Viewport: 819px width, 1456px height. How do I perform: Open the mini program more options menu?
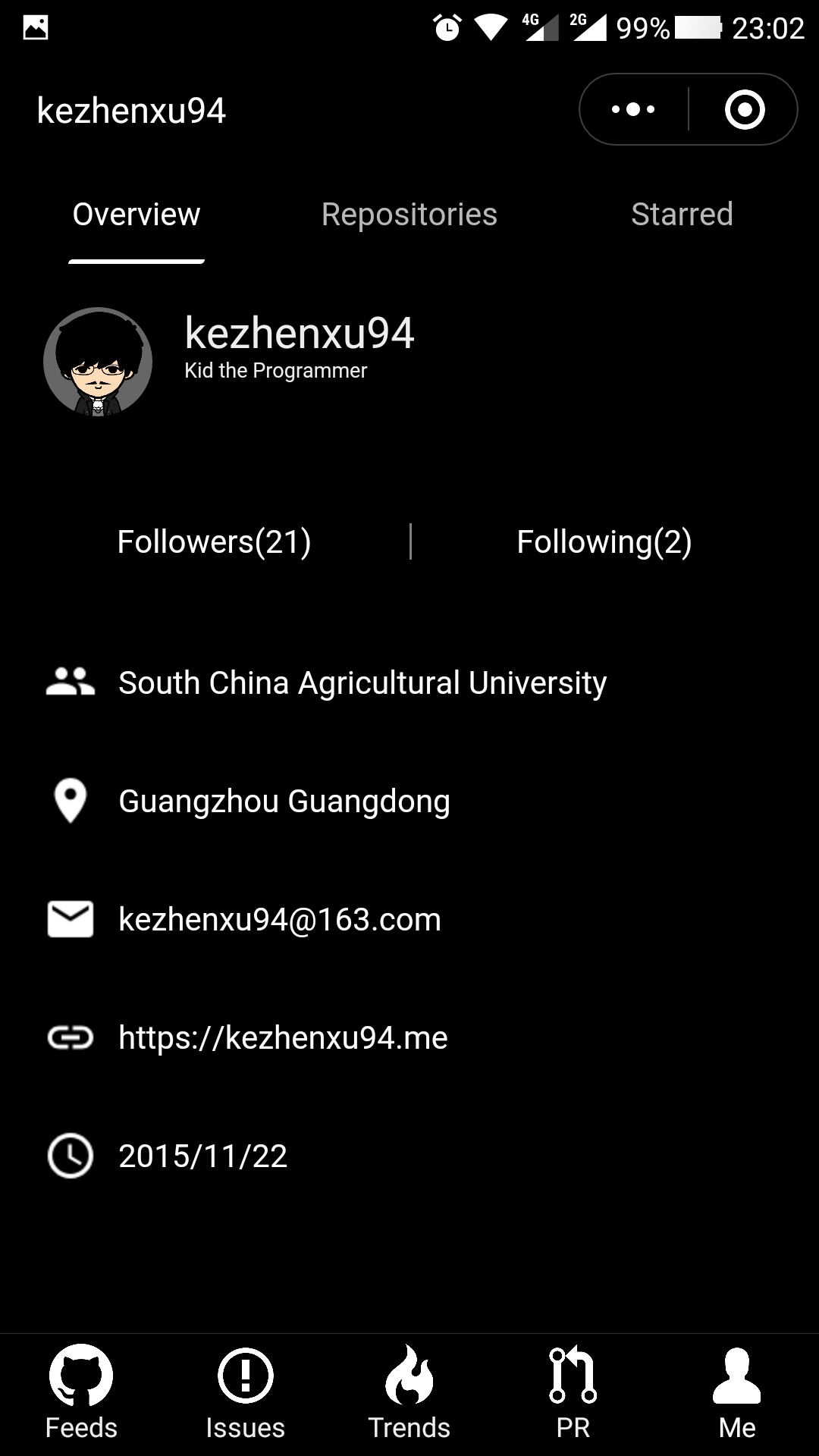[632, 108]
